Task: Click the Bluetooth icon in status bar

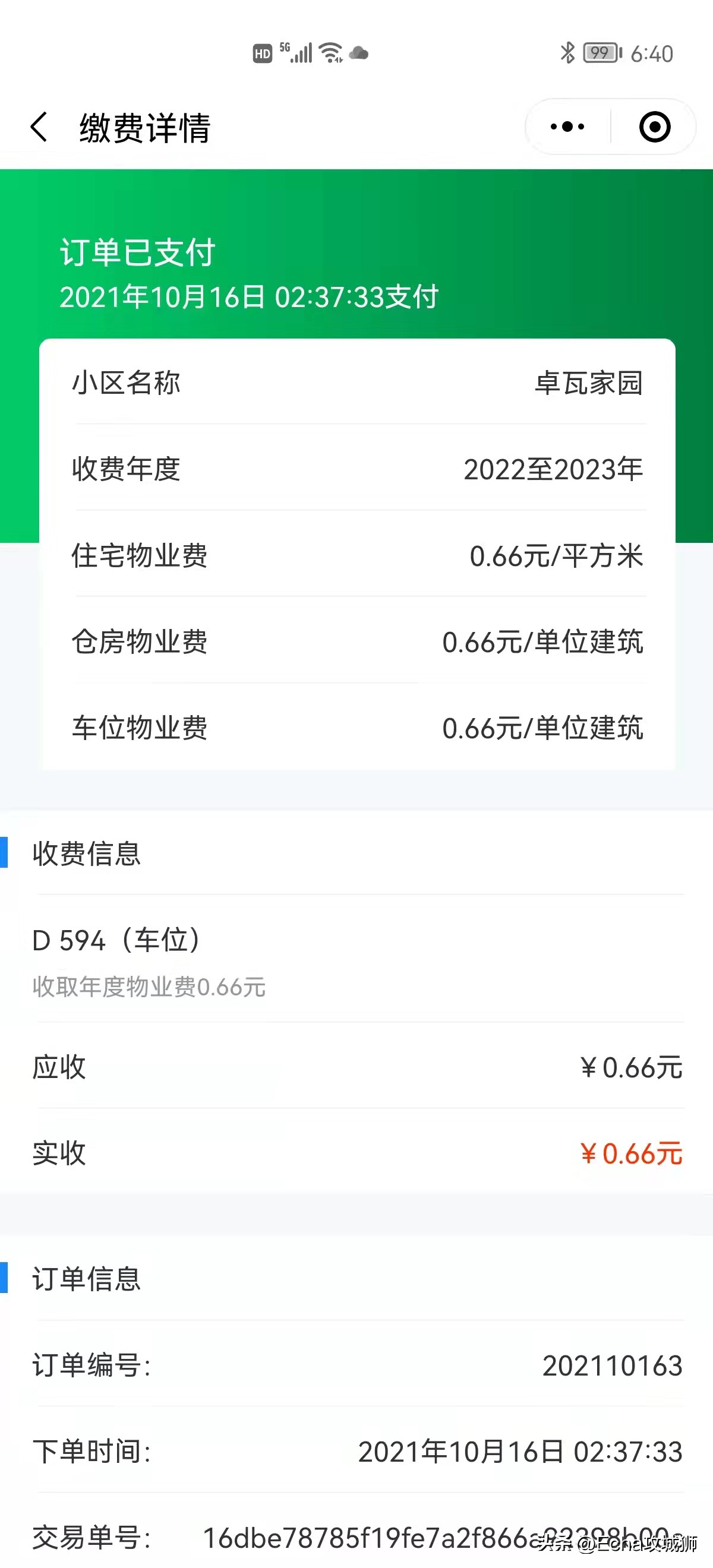Action: pyautogui.click(x=569, y=53)
